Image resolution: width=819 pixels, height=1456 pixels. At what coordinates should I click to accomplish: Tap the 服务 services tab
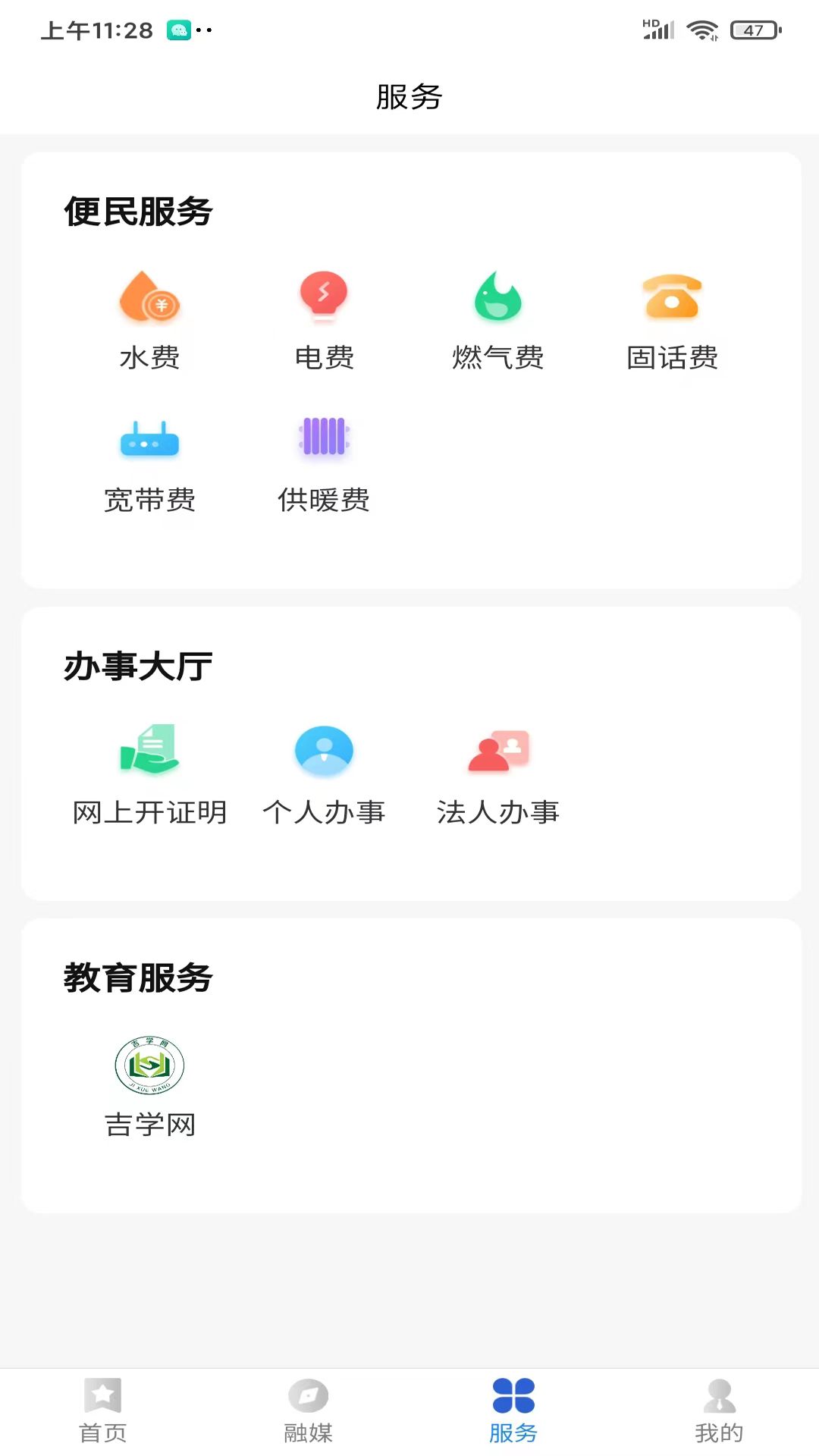(513, 1410)
